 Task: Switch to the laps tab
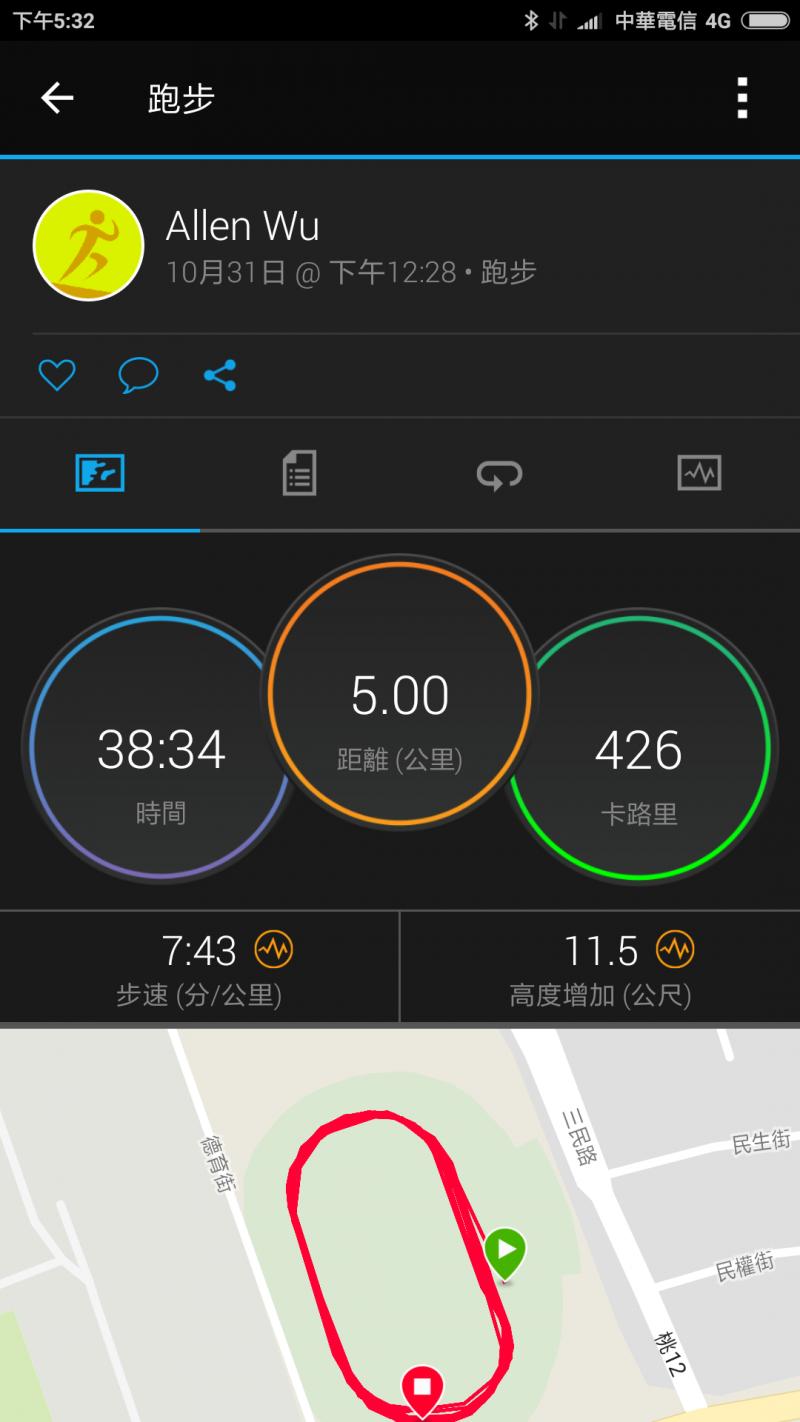click(499, 473)
